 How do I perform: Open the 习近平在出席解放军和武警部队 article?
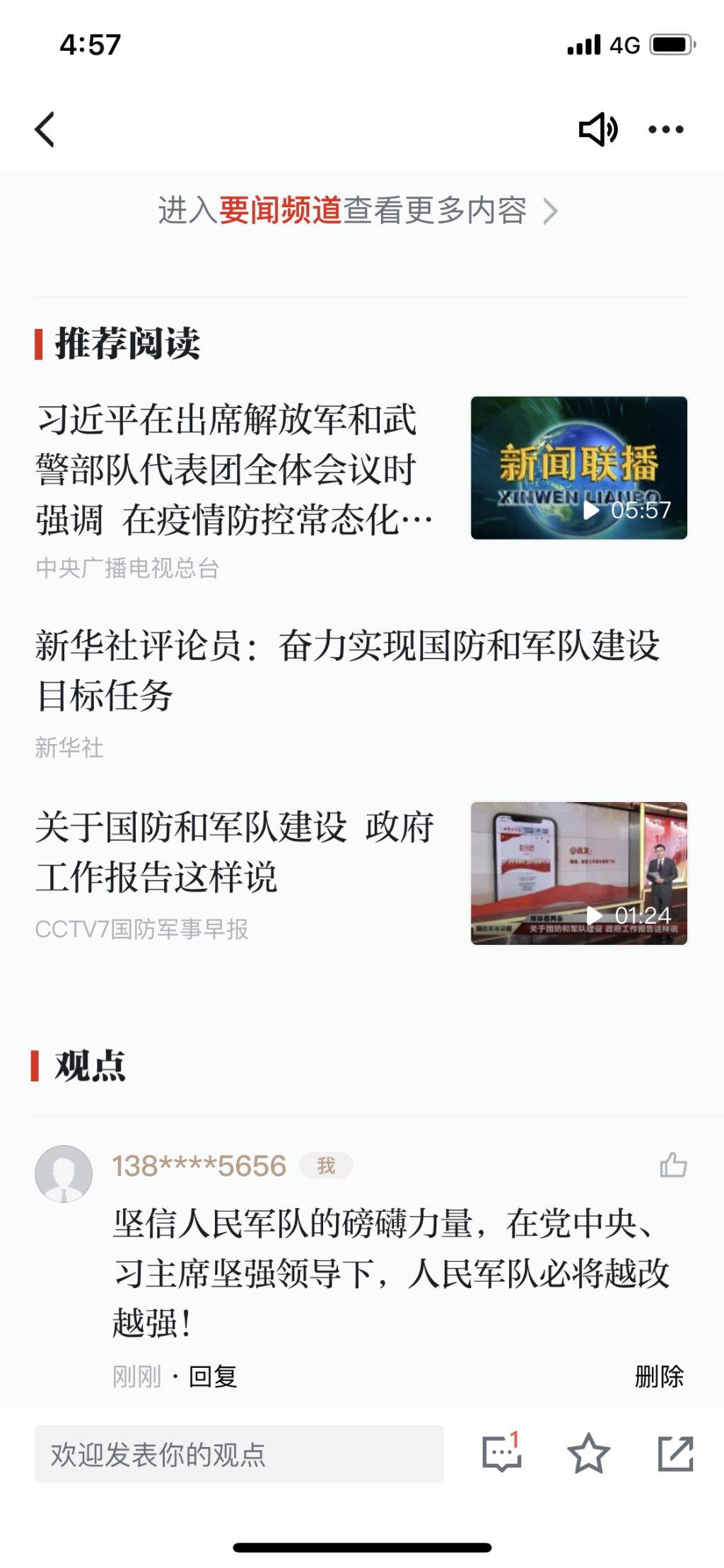click(233, 469)
